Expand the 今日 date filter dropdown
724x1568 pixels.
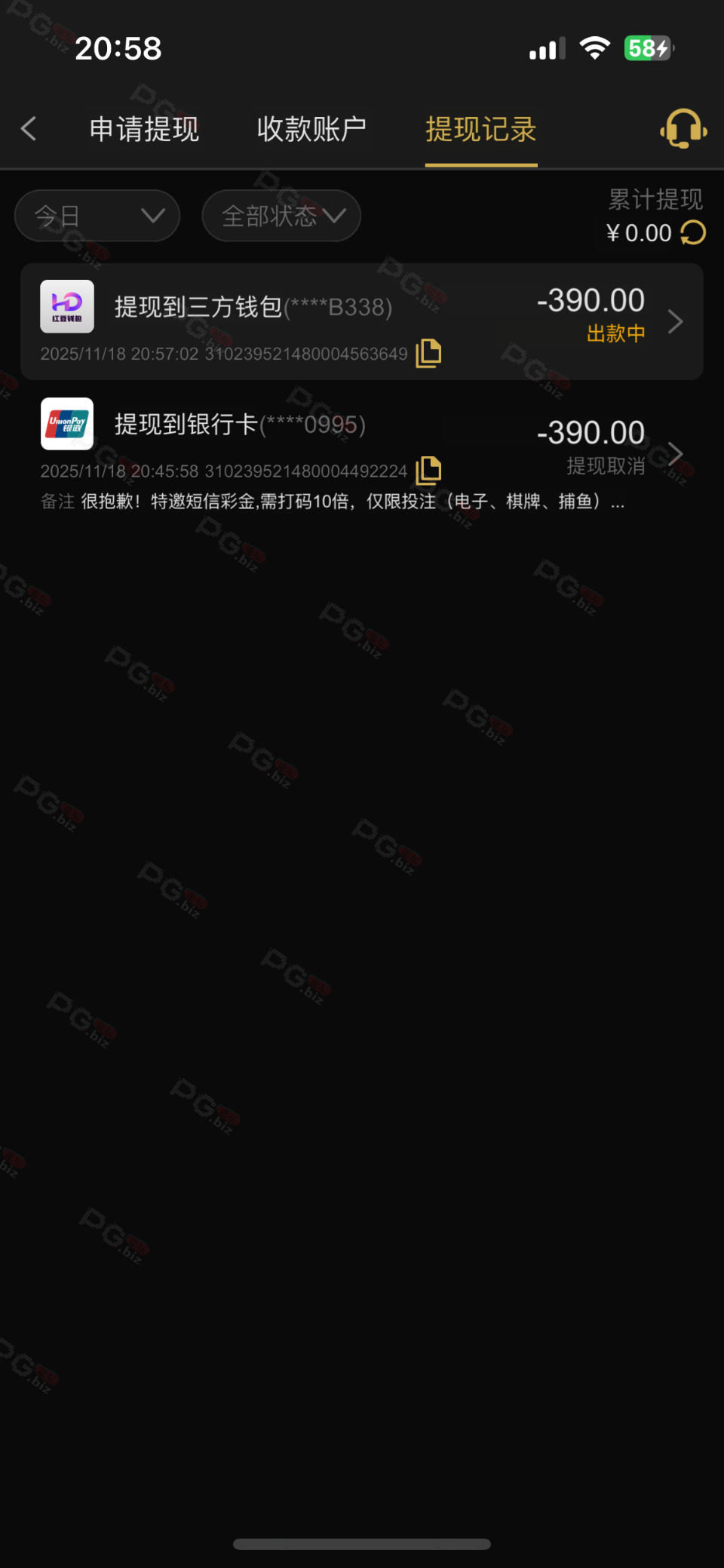[97, 216]
